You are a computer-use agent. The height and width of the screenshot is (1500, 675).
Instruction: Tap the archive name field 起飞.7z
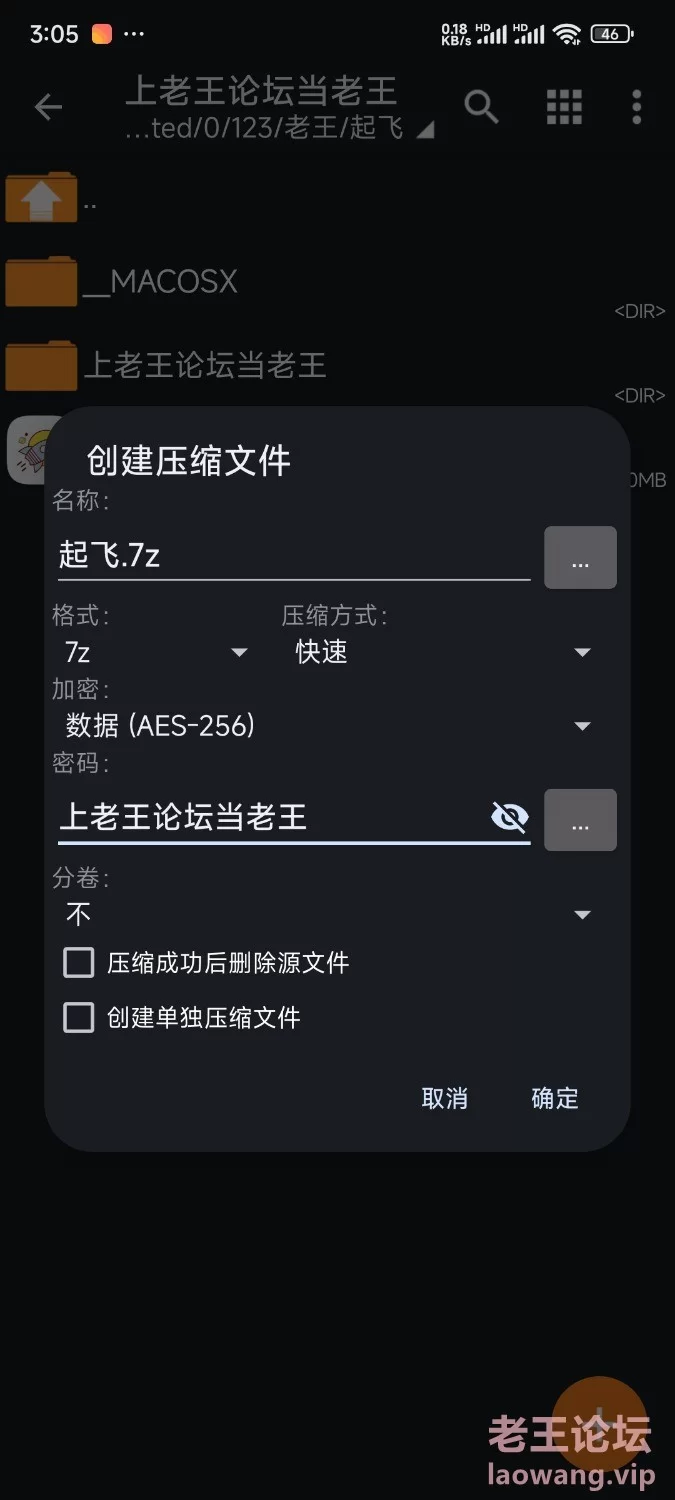point(293,556)
